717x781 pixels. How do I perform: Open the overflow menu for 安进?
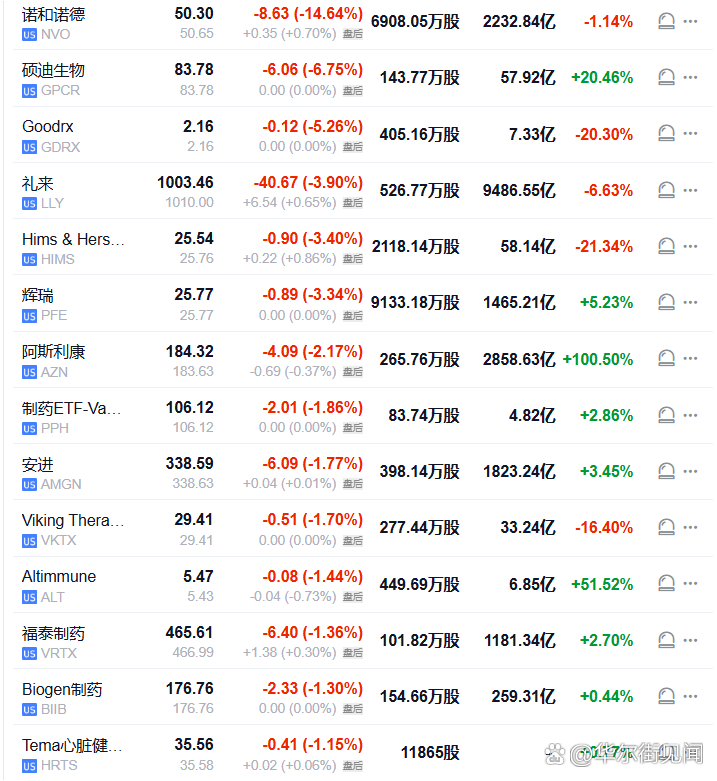click(691, 471)
